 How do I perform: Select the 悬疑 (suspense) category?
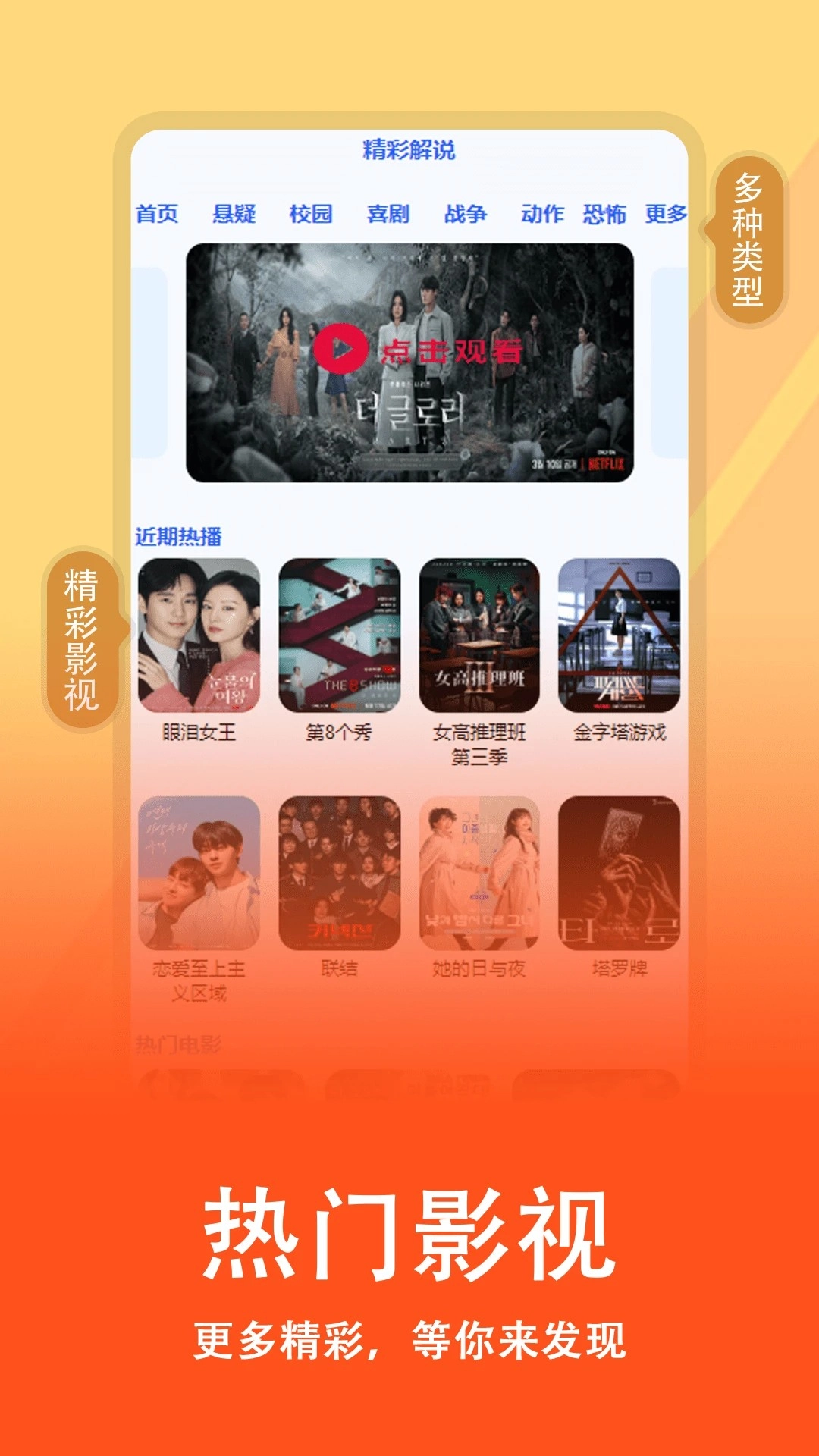pyautogui.click(x=236, y=215)
